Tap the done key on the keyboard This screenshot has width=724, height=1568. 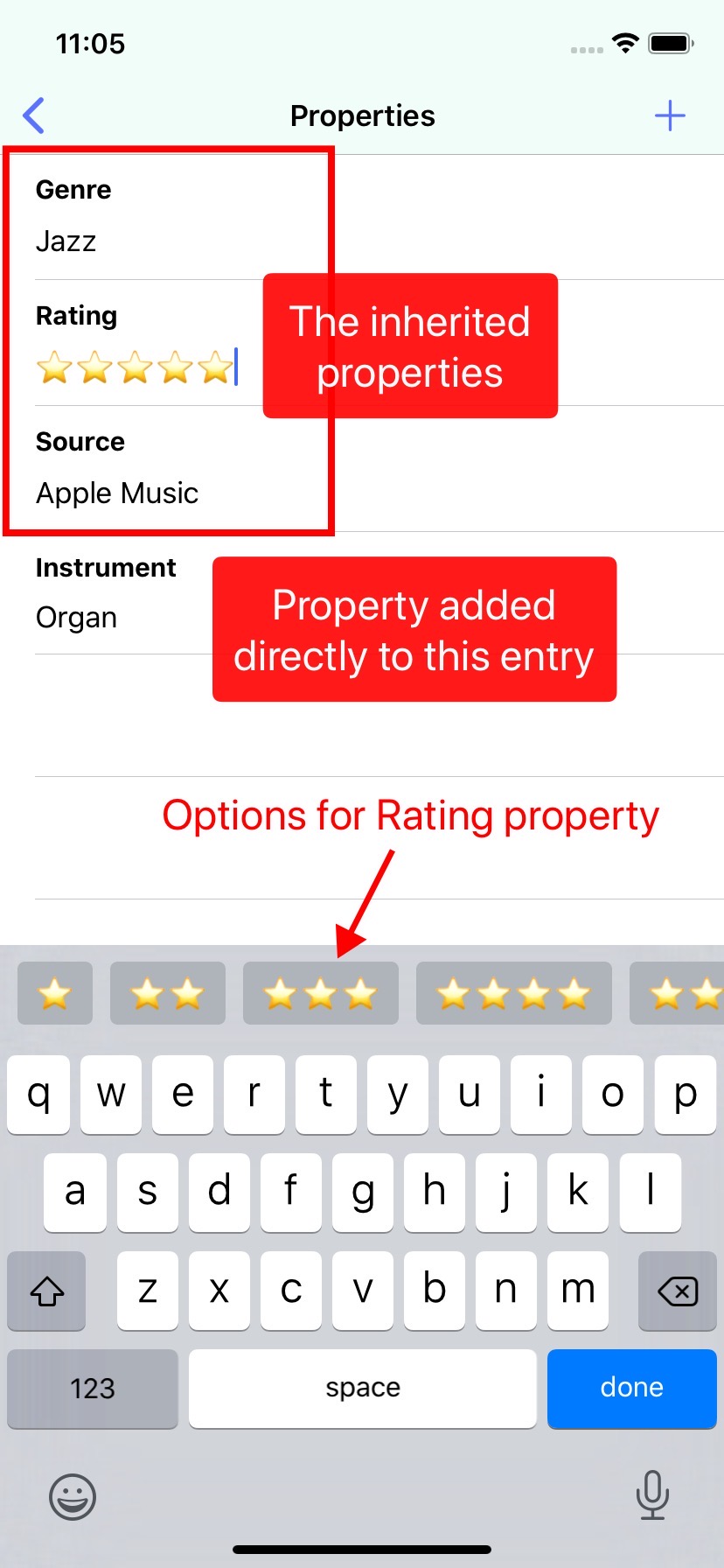point(632,1388)
